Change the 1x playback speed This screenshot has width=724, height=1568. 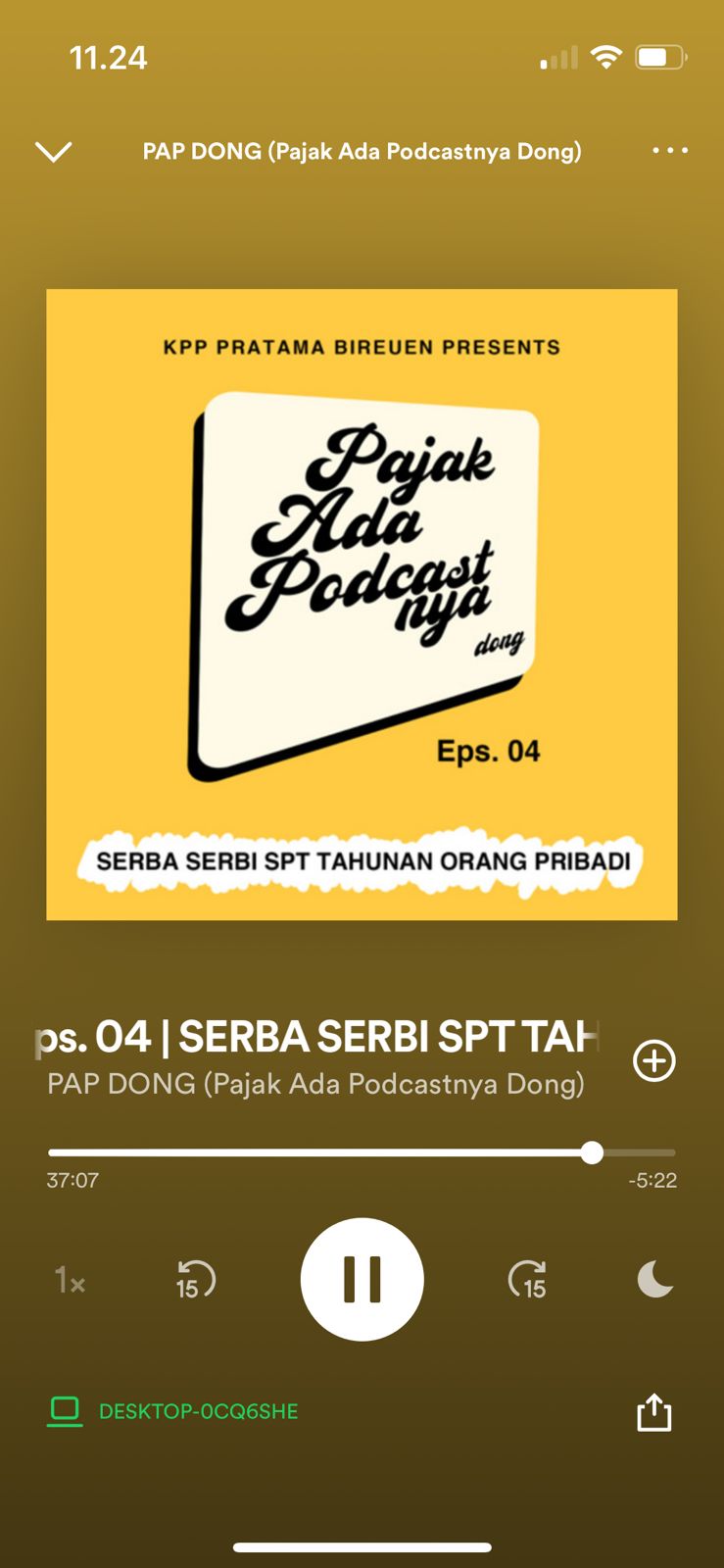point(70,1280)
